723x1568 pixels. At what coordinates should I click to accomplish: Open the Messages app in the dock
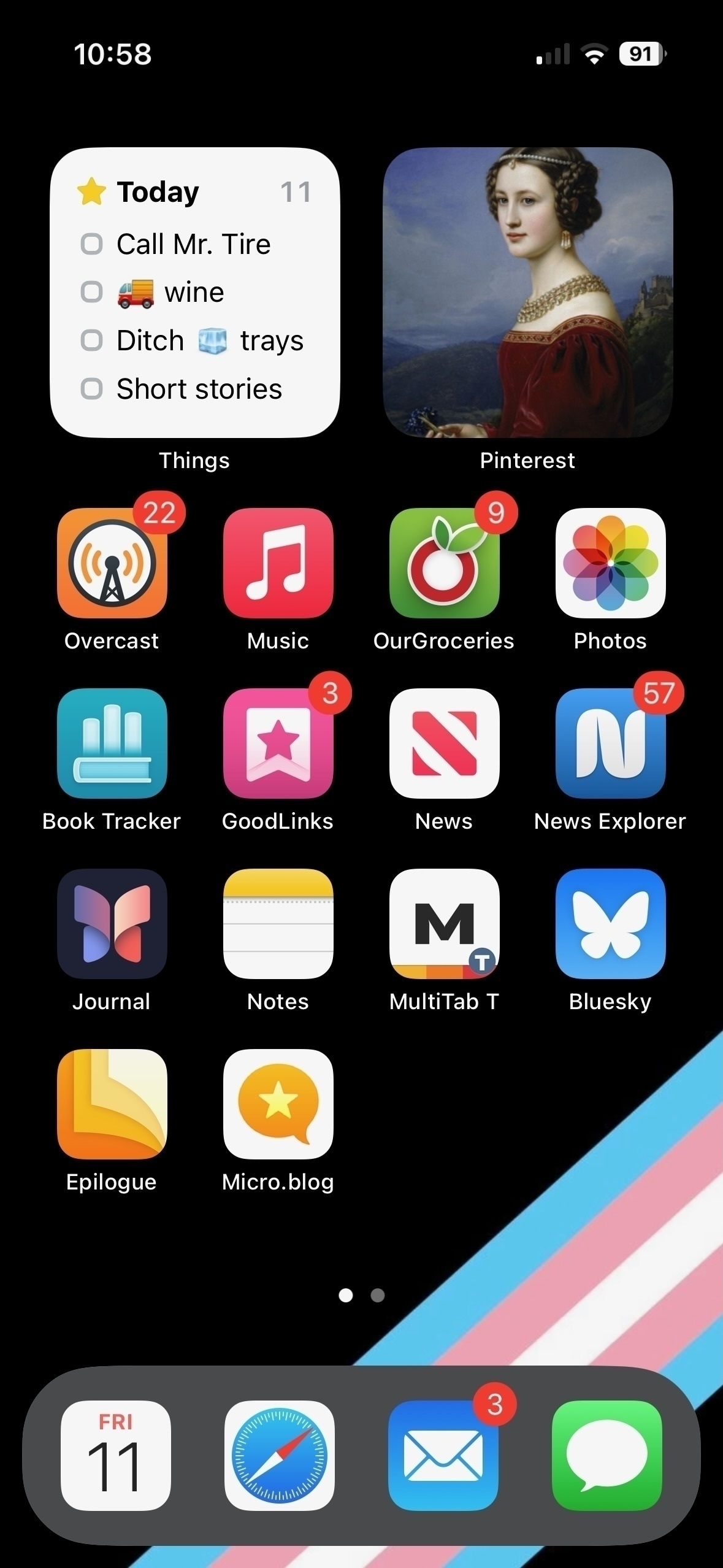pos(606,1455)
